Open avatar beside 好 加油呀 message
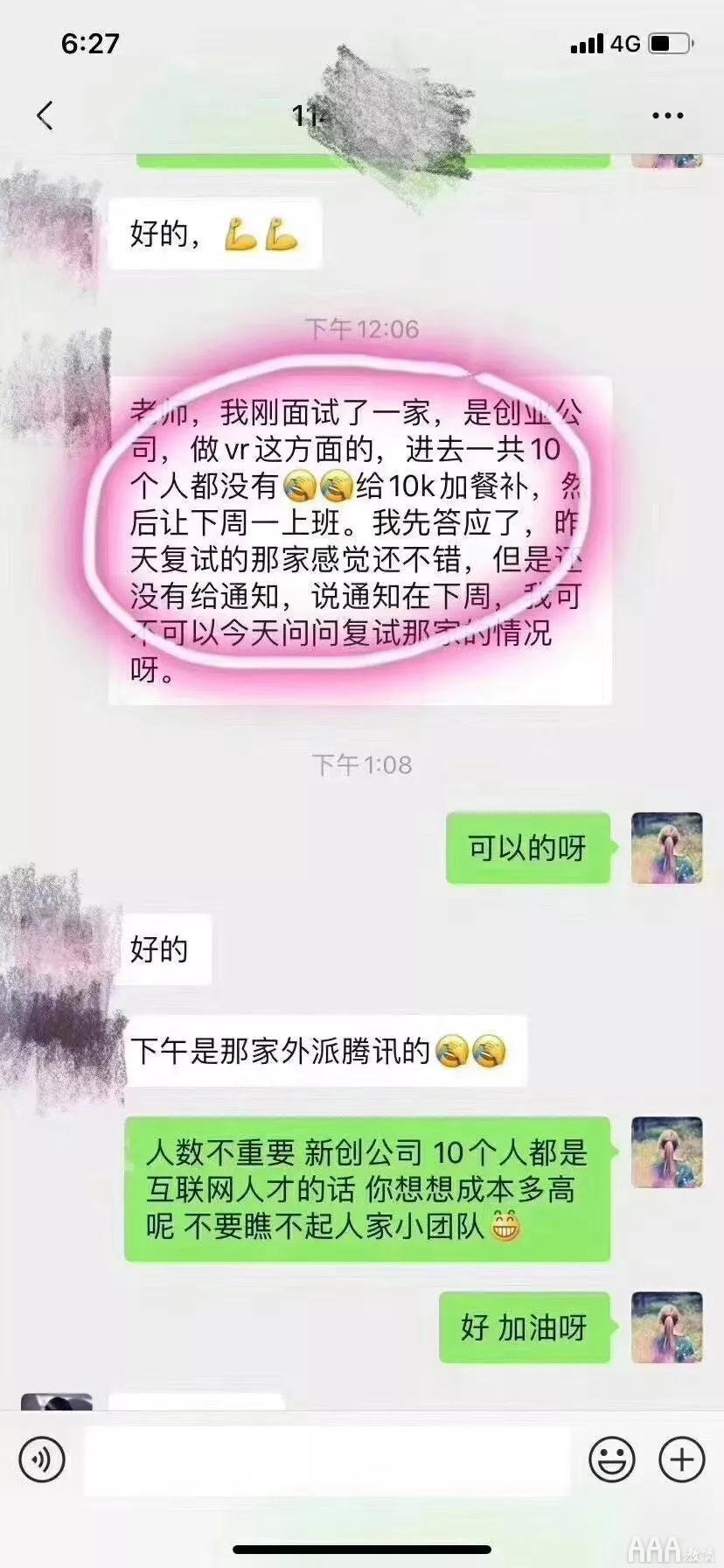Image resolution: width=724 pixels, height=1568 pixels. click(667, 1326)
